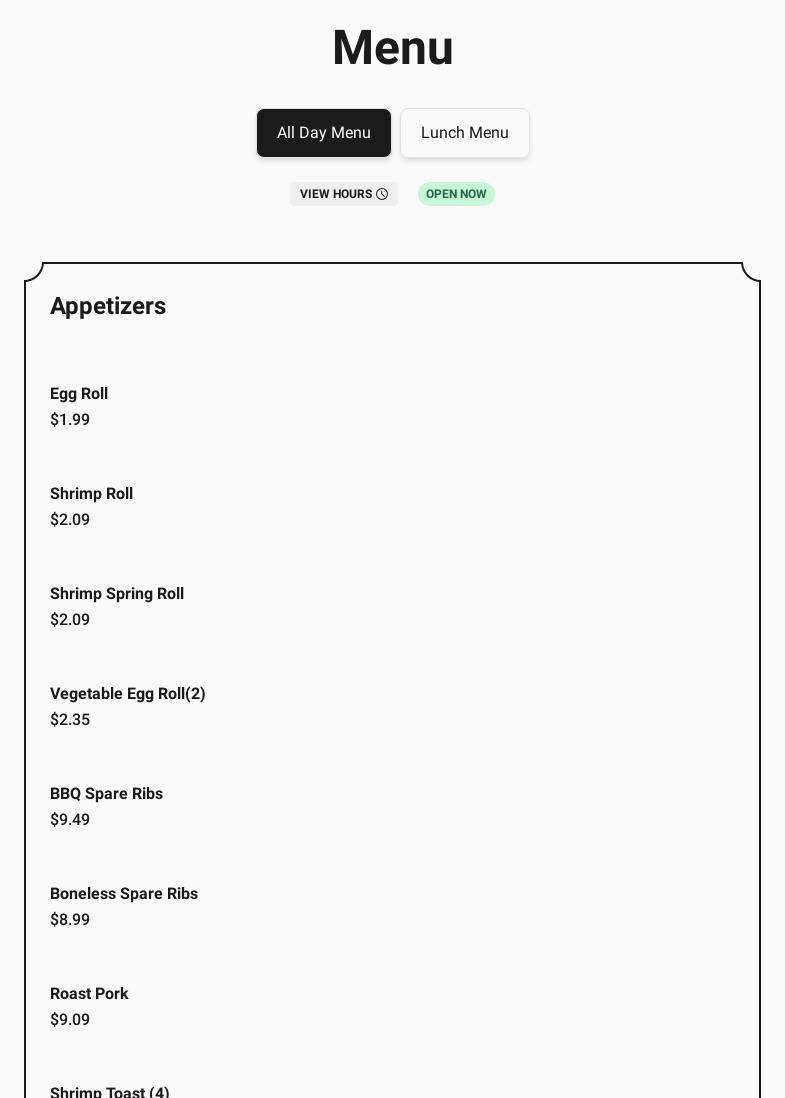Open the Shrimp Roll item
785x1098 pixels.
pos(91,494)
